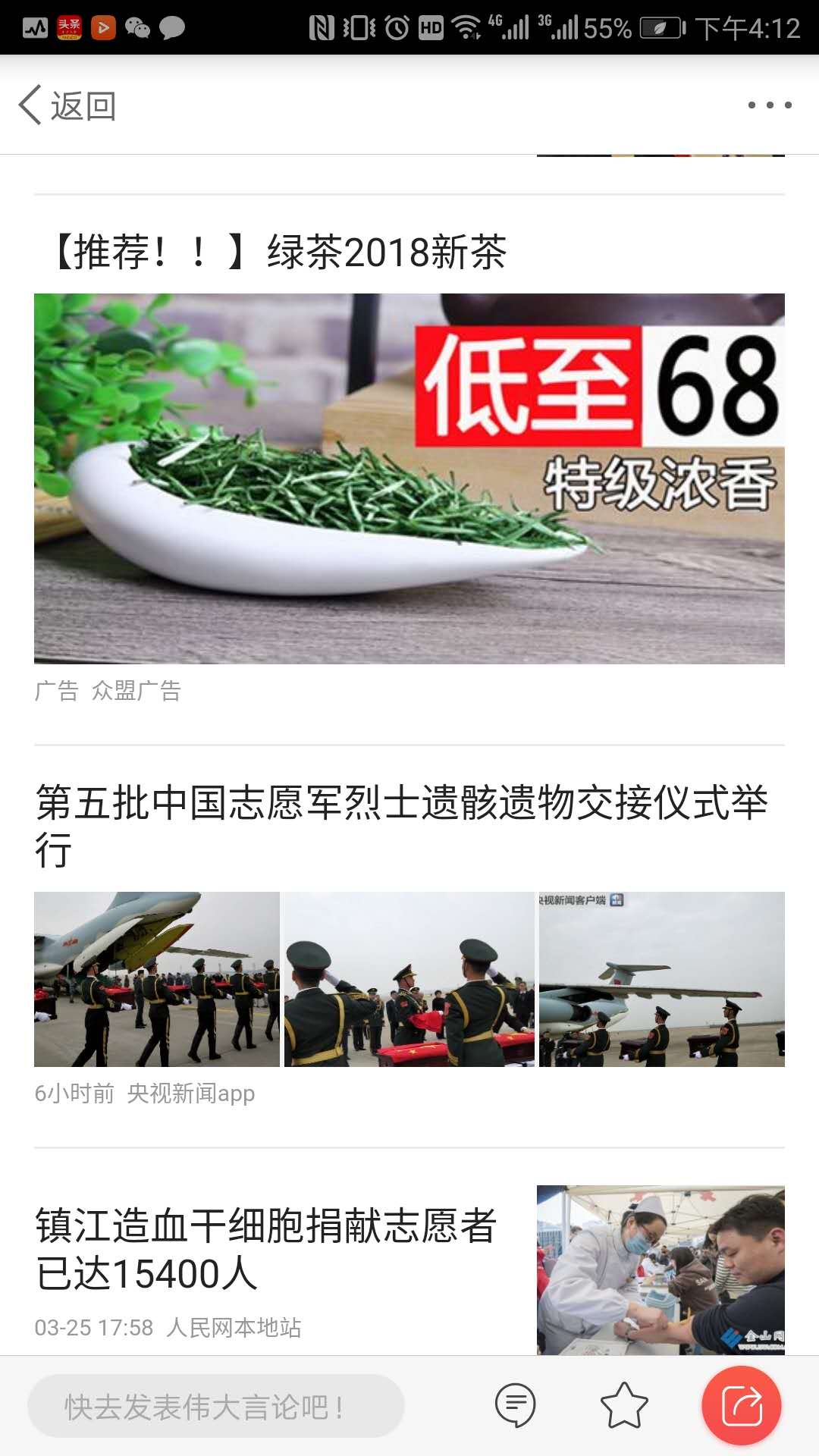
Task: Favorite this article with the star icon
Action: click(624, 1405)
